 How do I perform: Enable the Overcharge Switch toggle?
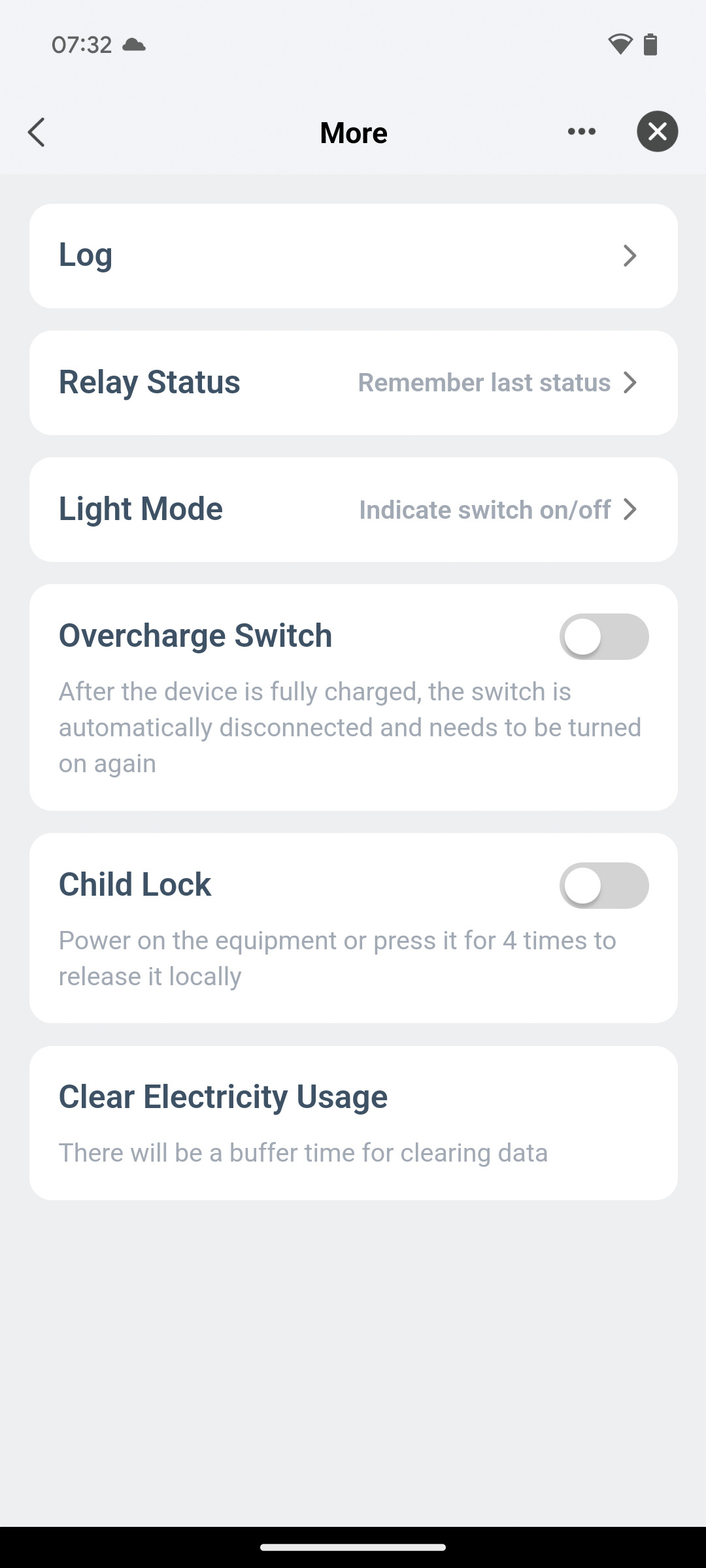pos(603,637)
